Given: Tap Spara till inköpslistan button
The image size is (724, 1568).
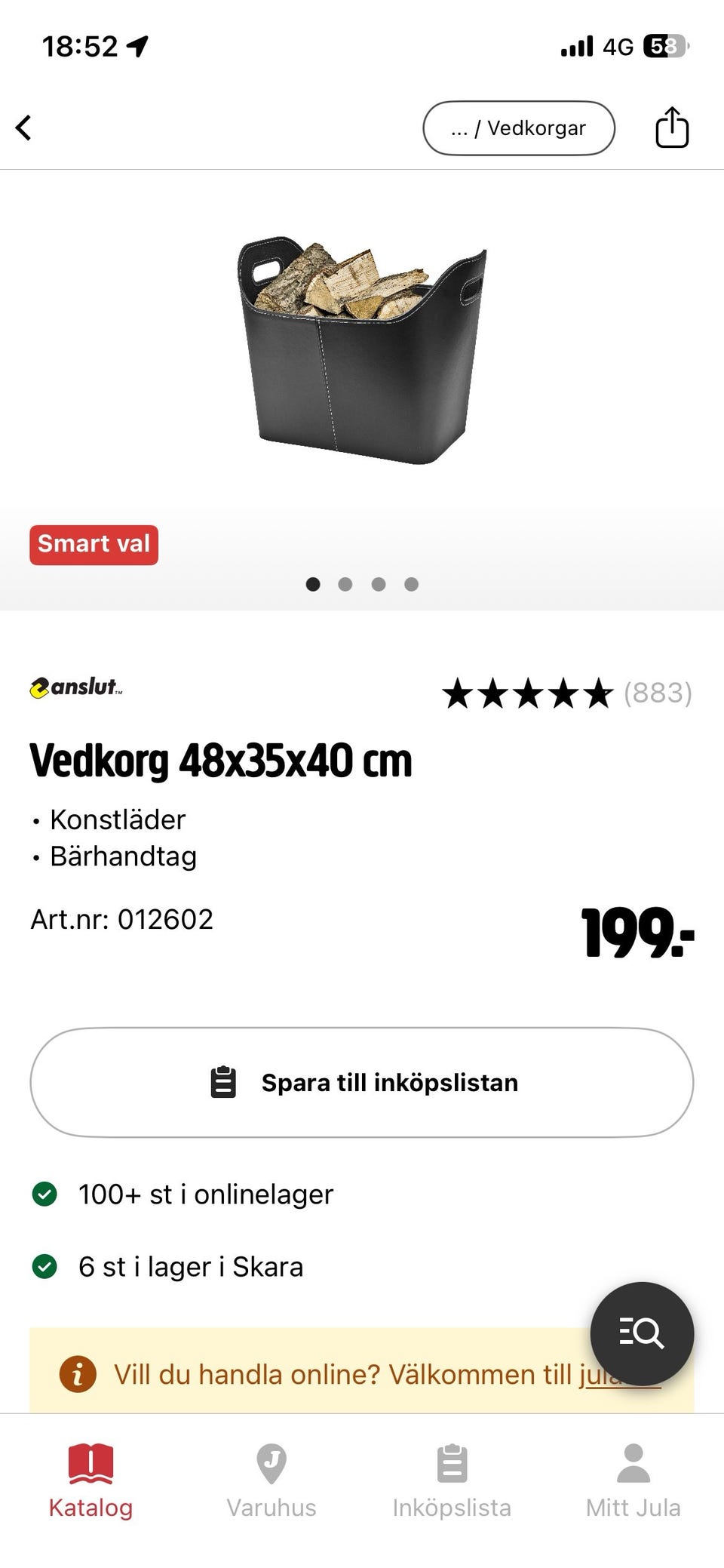Looking at the screenshot, I should (362, 1082).
